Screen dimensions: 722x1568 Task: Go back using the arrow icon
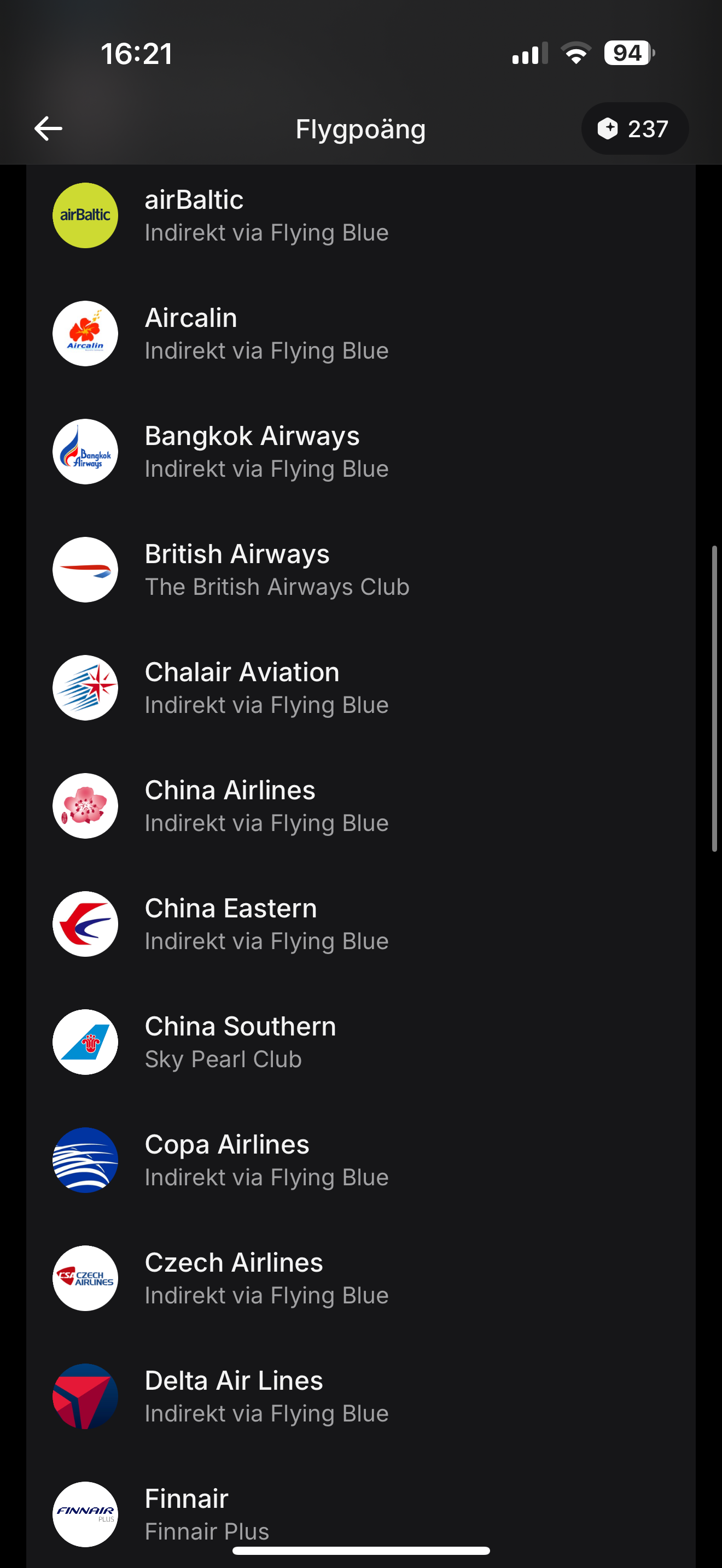click(49, 128)
